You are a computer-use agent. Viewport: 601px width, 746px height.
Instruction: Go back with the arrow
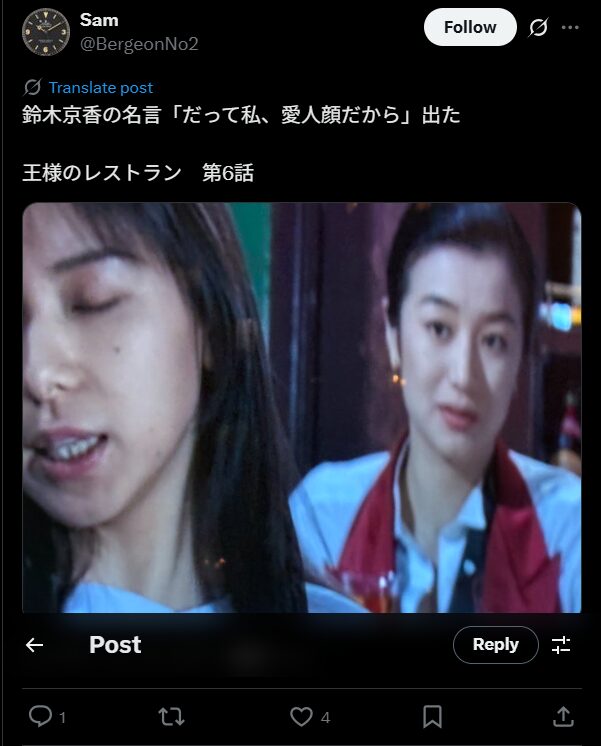click(x=35, y=645)
